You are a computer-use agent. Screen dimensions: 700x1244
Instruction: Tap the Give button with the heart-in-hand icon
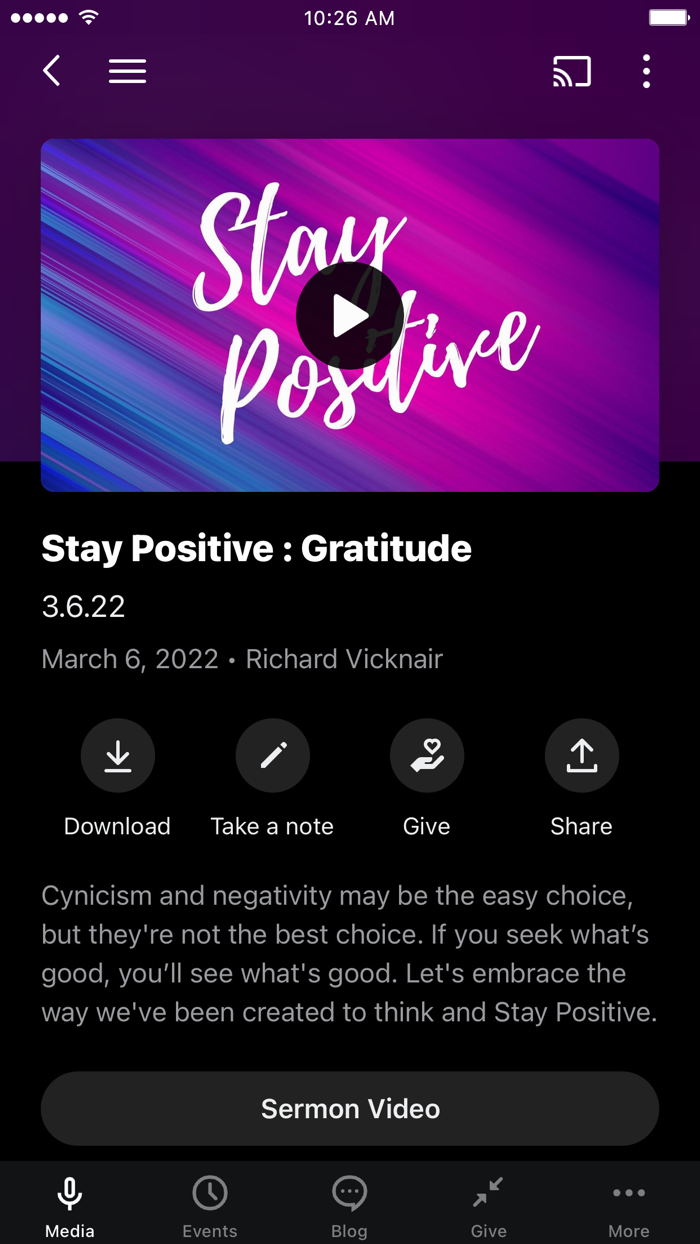[427, 756]
